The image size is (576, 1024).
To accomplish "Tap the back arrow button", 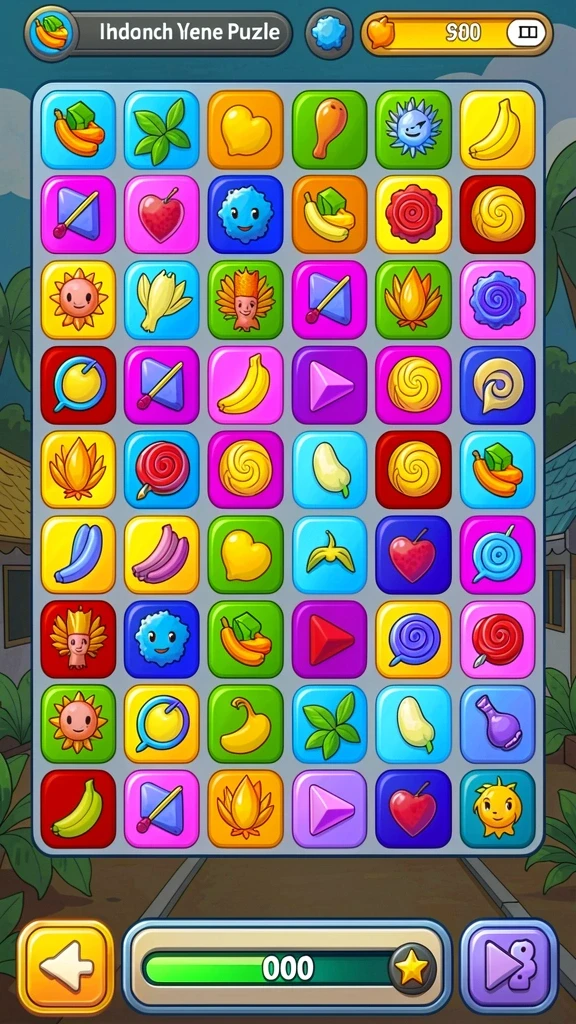I will [66, 967].
